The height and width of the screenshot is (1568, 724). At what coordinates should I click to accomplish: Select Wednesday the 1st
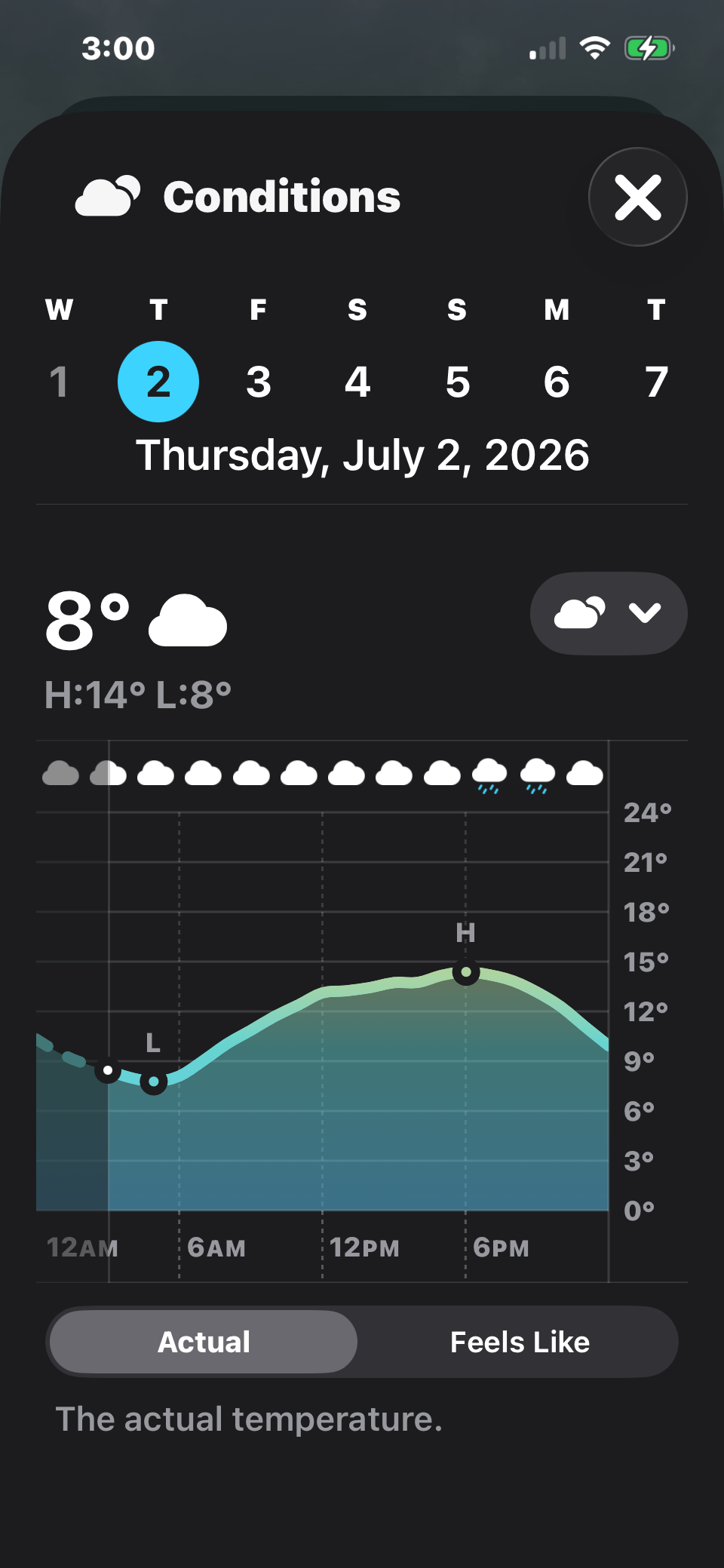[59, 382]
